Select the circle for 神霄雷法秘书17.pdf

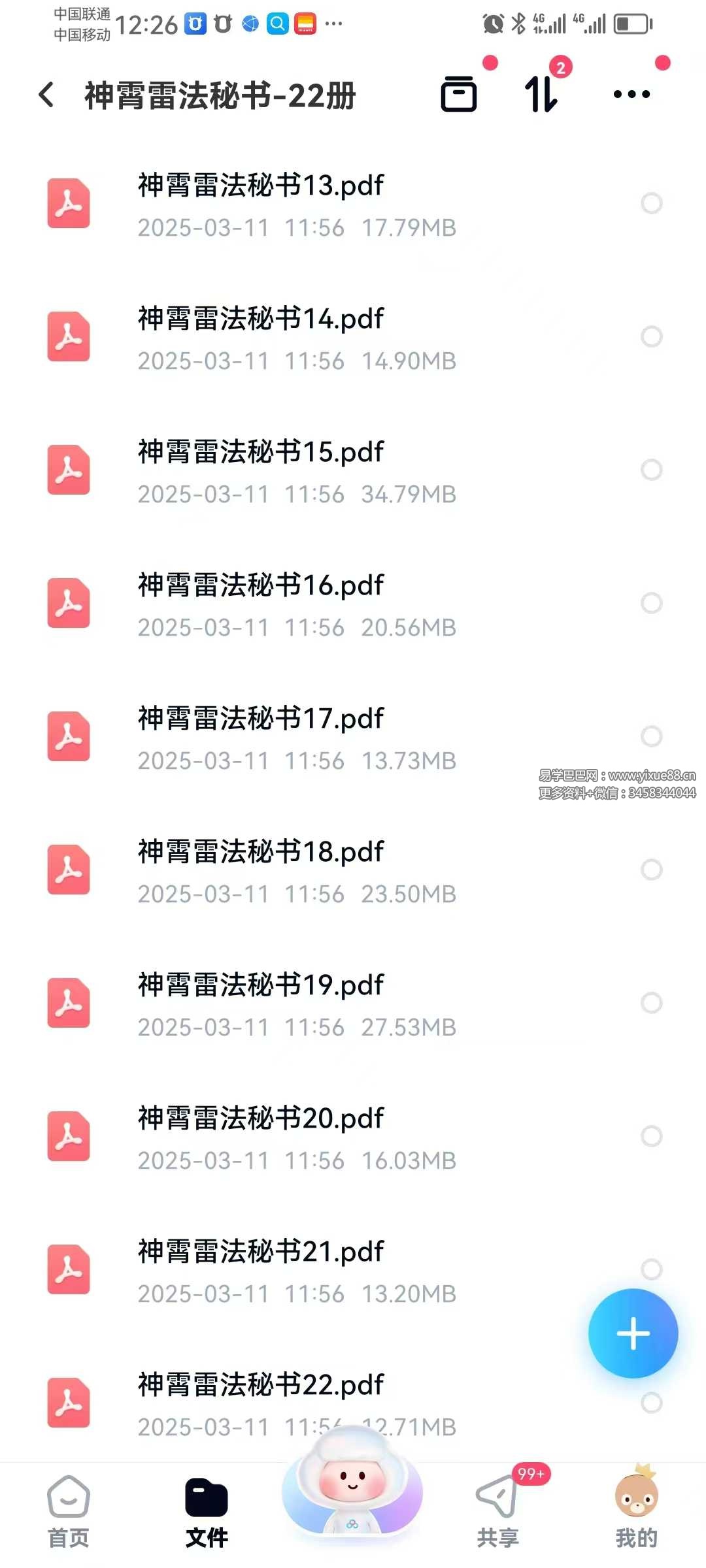(x=651, y=736)
